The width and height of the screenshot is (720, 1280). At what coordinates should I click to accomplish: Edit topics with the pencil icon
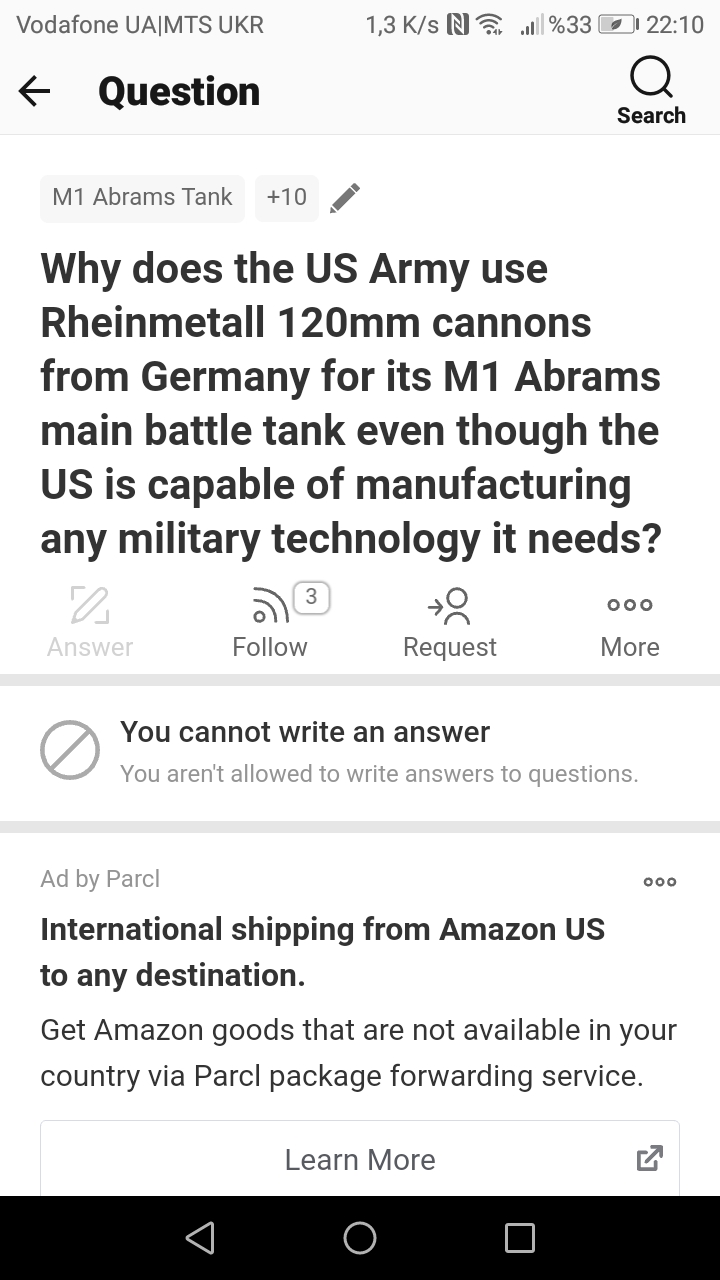pyautogui.click(x=345, y=198)
